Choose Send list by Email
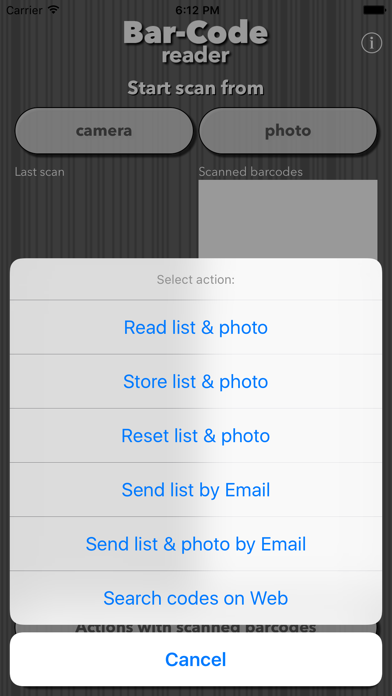 tap(196, 490)
